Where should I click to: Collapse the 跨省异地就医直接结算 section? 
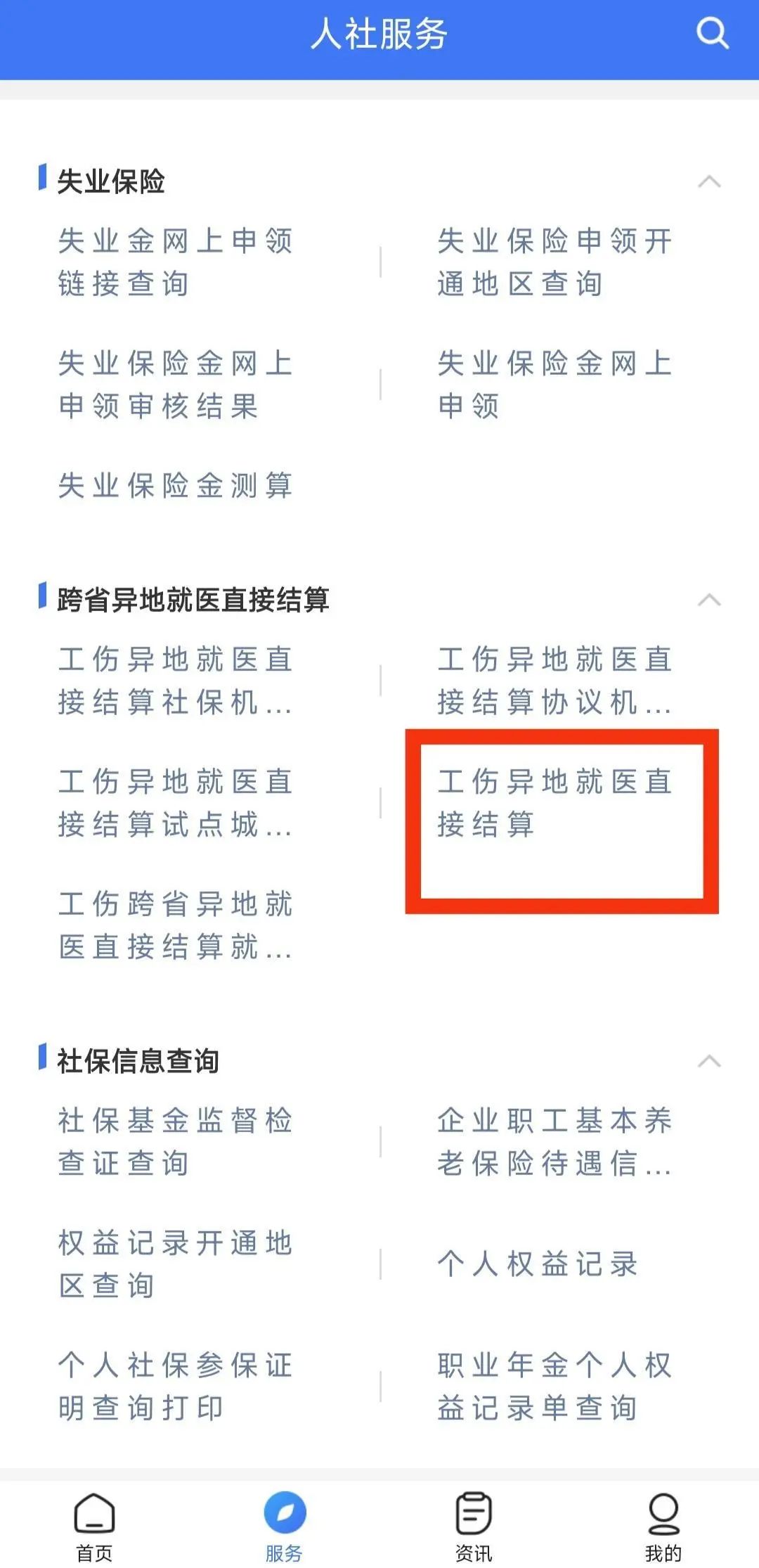pos(709,600)
